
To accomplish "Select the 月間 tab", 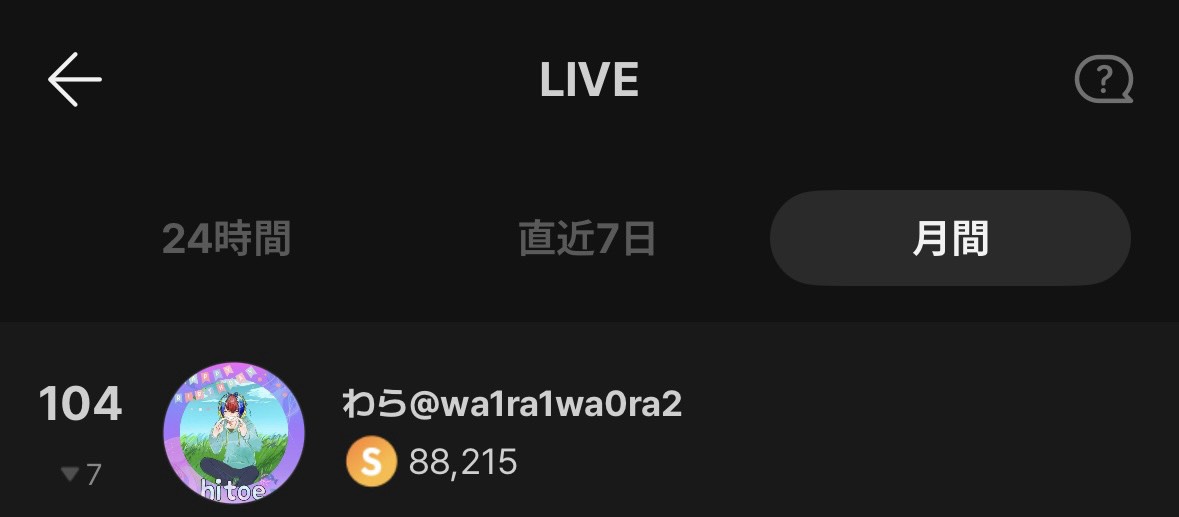I will 950,239.
